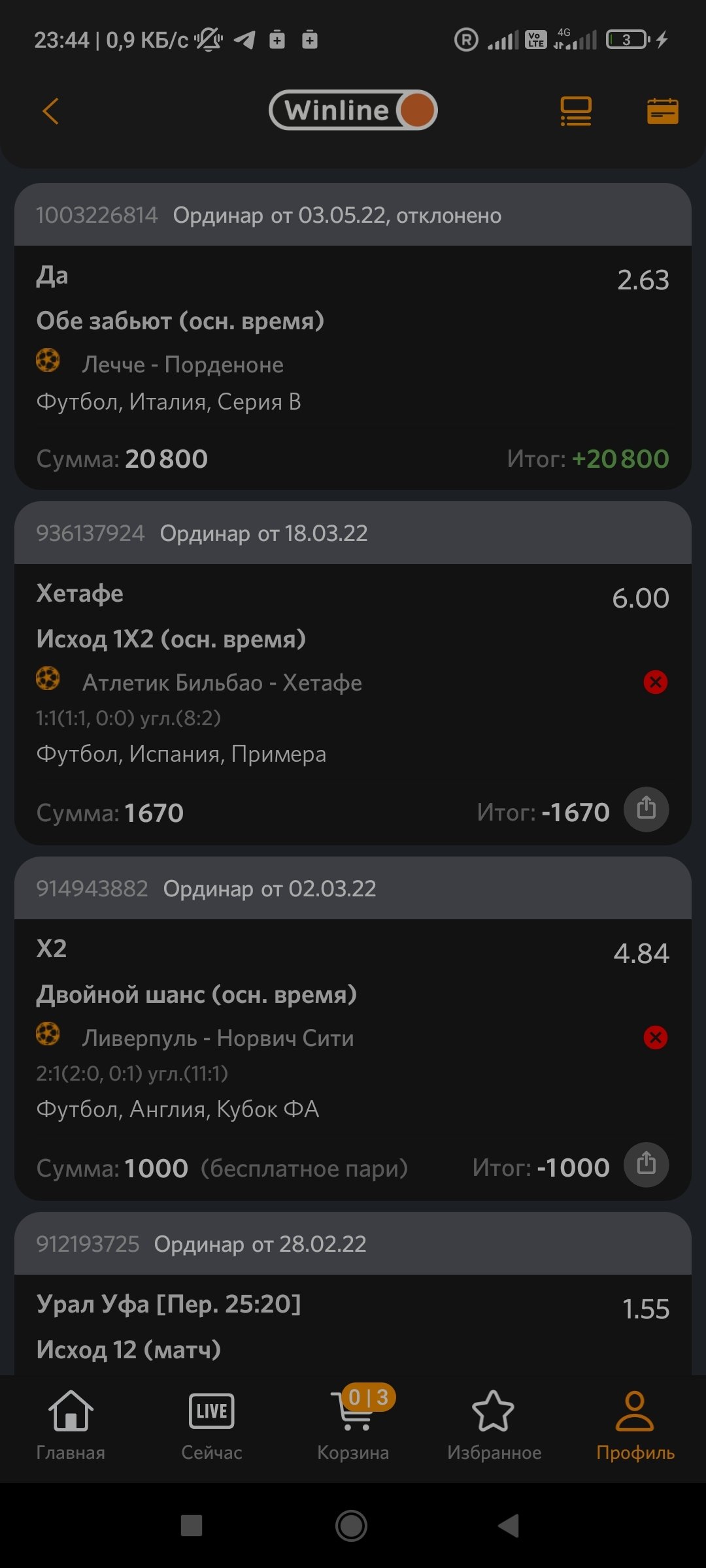Screen dimensions: 706x1568
Task: Tap the system home button
Action: point(352,1526)
